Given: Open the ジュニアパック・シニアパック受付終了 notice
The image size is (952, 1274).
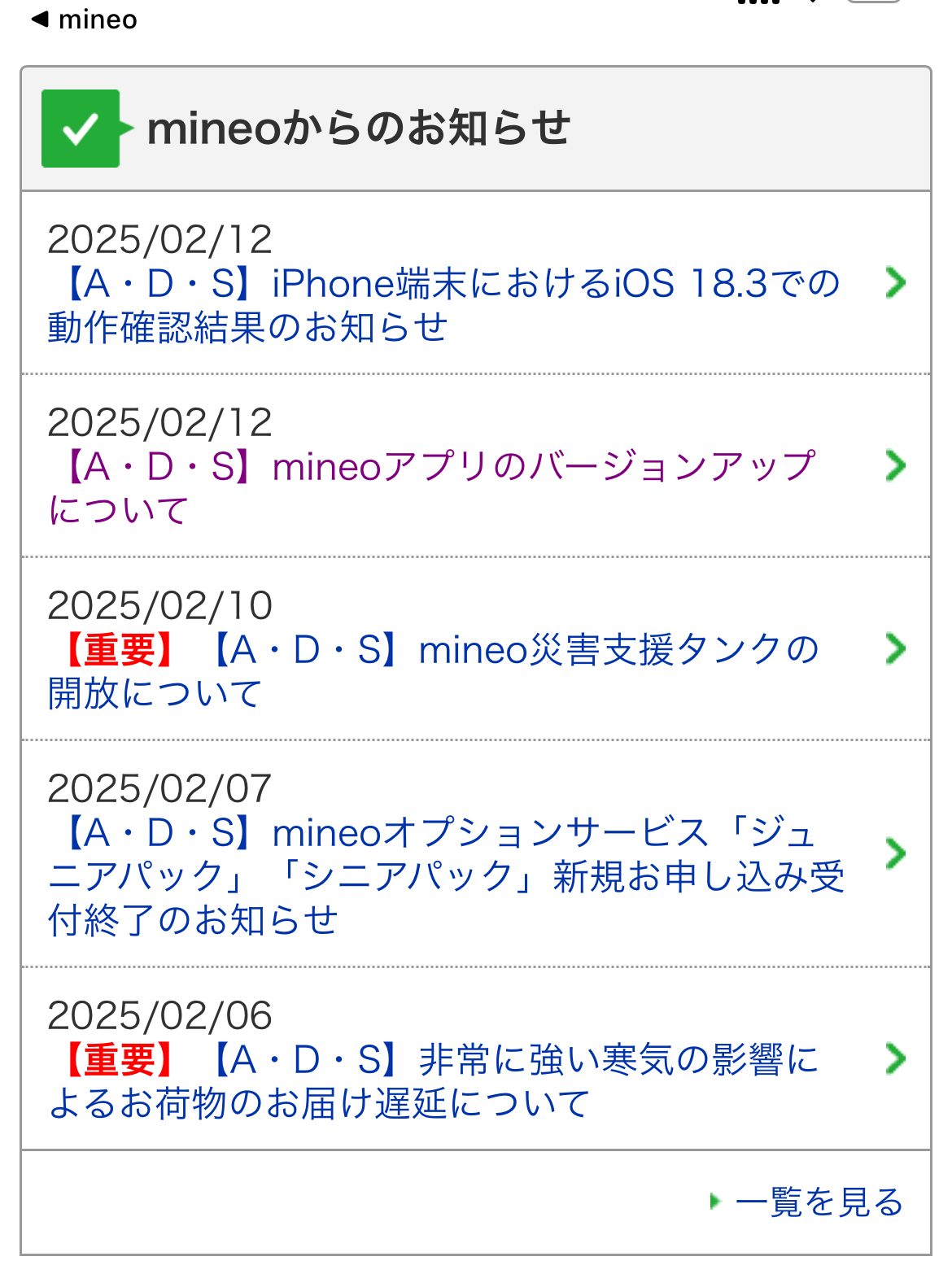Looking at the screenshot, I should point(476,853).
